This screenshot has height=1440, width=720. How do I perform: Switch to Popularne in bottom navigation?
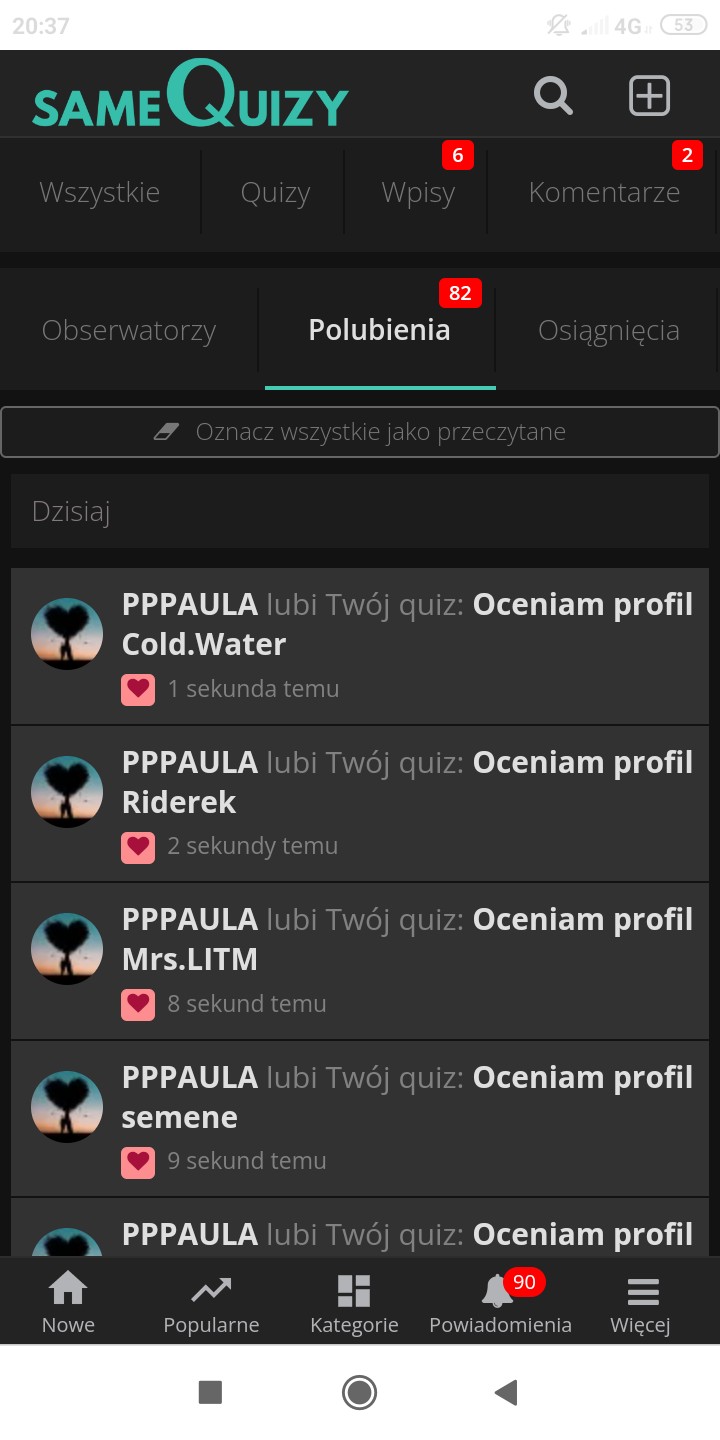point(211,1303)
